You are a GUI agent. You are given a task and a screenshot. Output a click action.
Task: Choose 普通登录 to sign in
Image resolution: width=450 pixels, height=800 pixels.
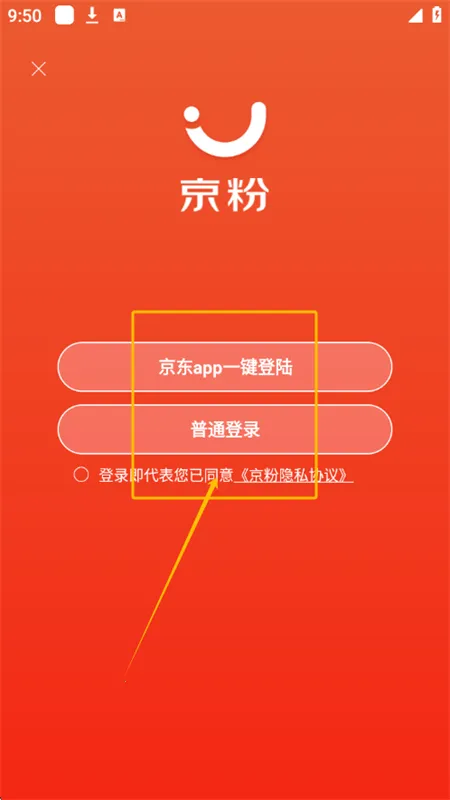tap(224, 429)
